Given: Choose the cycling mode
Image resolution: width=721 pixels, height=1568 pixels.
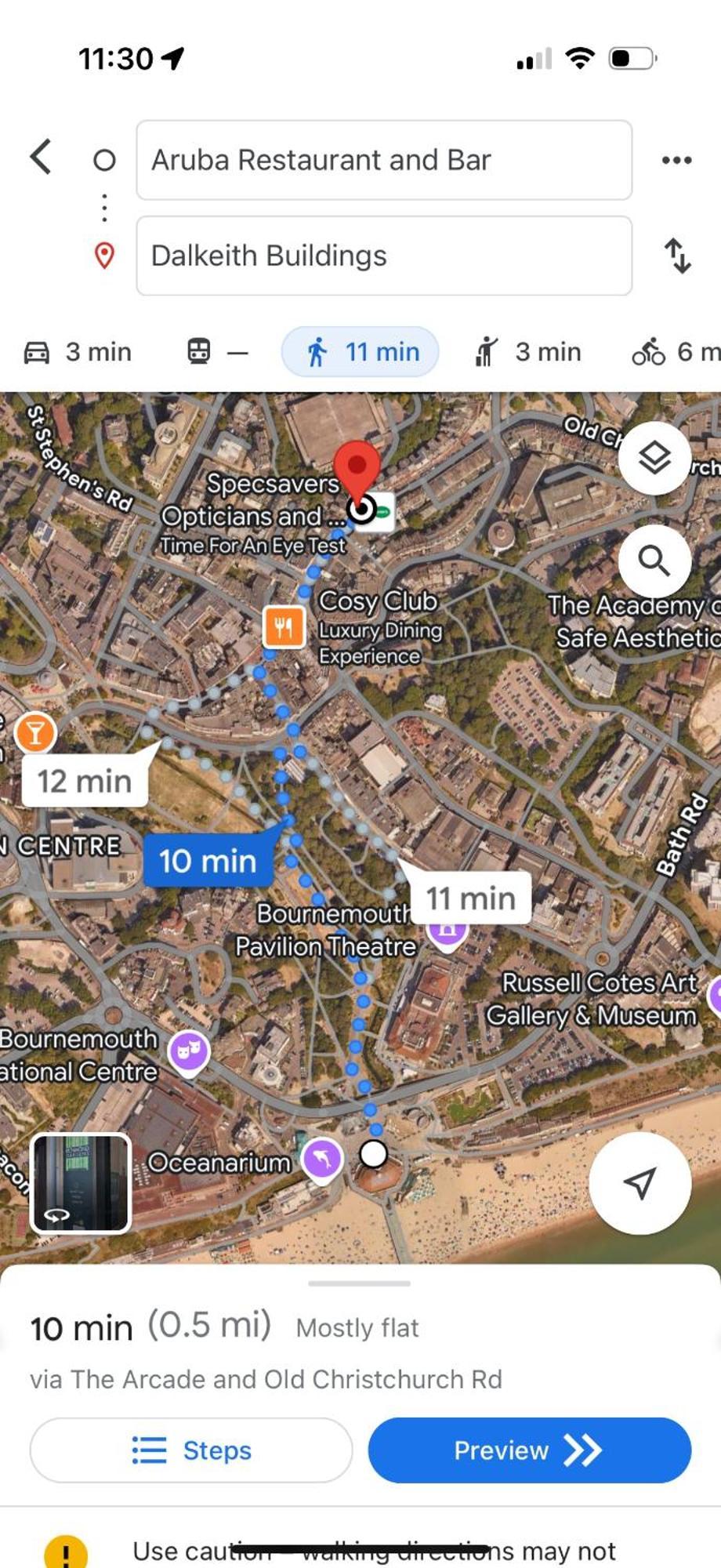Looking at the screenshot, I should tap(674, 352).
